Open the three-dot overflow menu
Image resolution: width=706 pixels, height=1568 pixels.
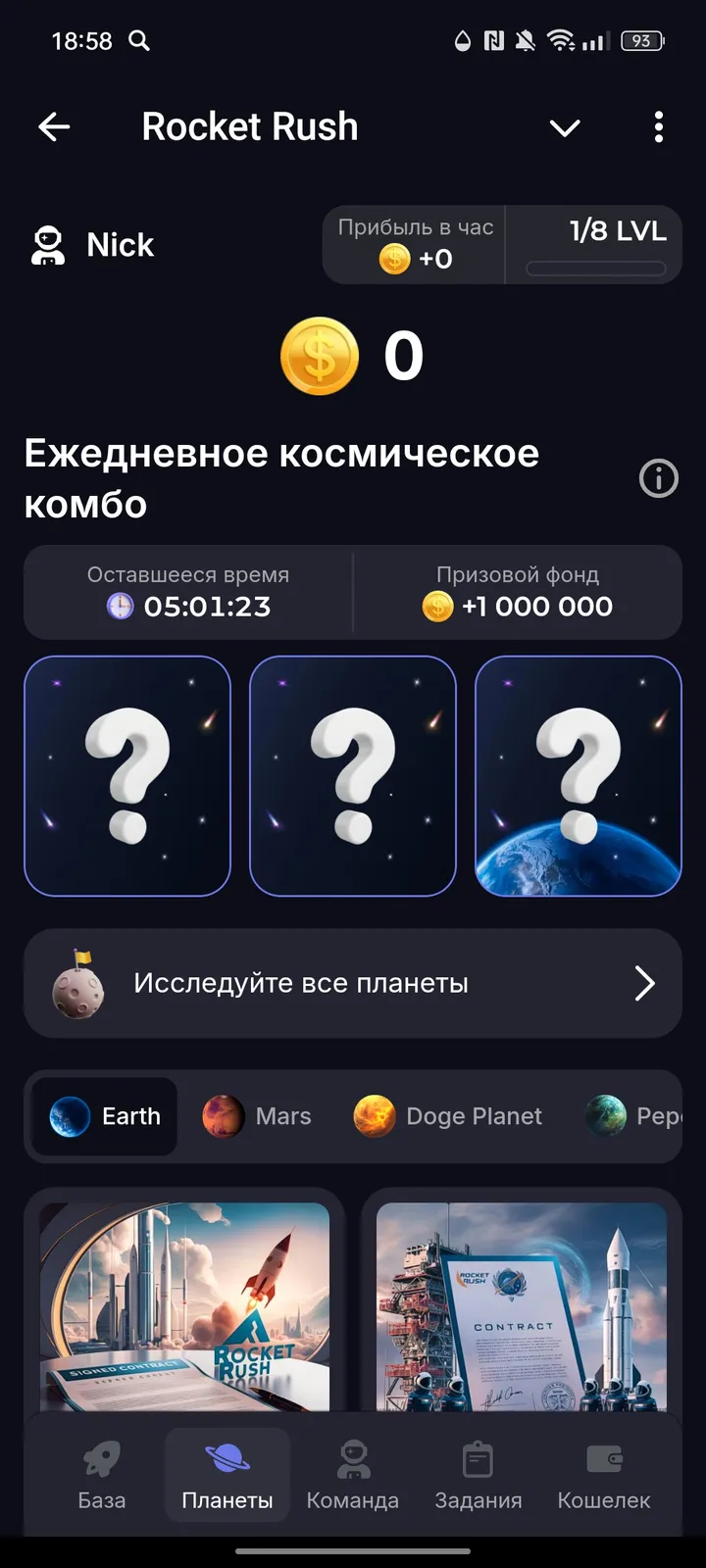[x=658, y=126]
